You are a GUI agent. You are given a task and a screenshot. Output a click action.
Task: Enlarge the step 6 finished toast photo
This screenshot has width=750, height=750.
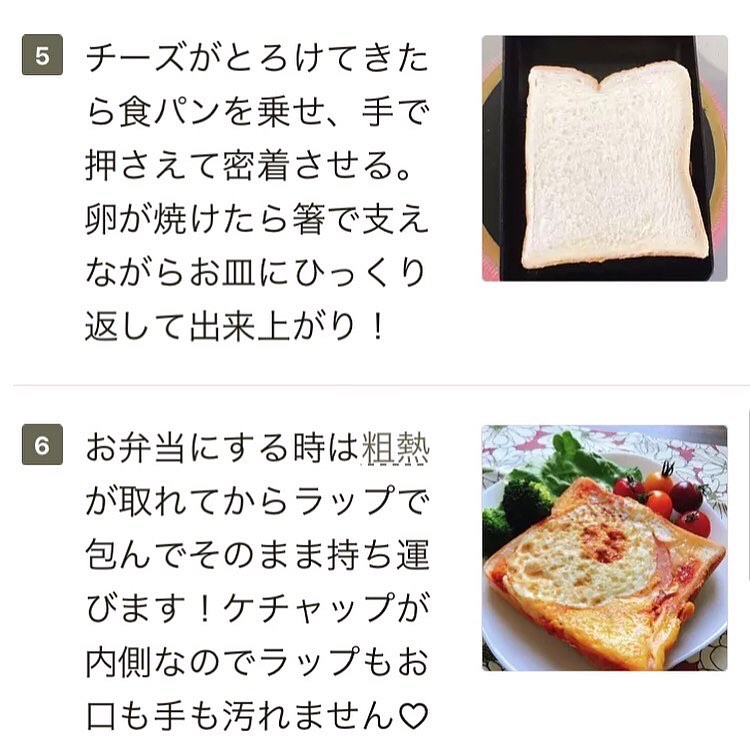604,548
